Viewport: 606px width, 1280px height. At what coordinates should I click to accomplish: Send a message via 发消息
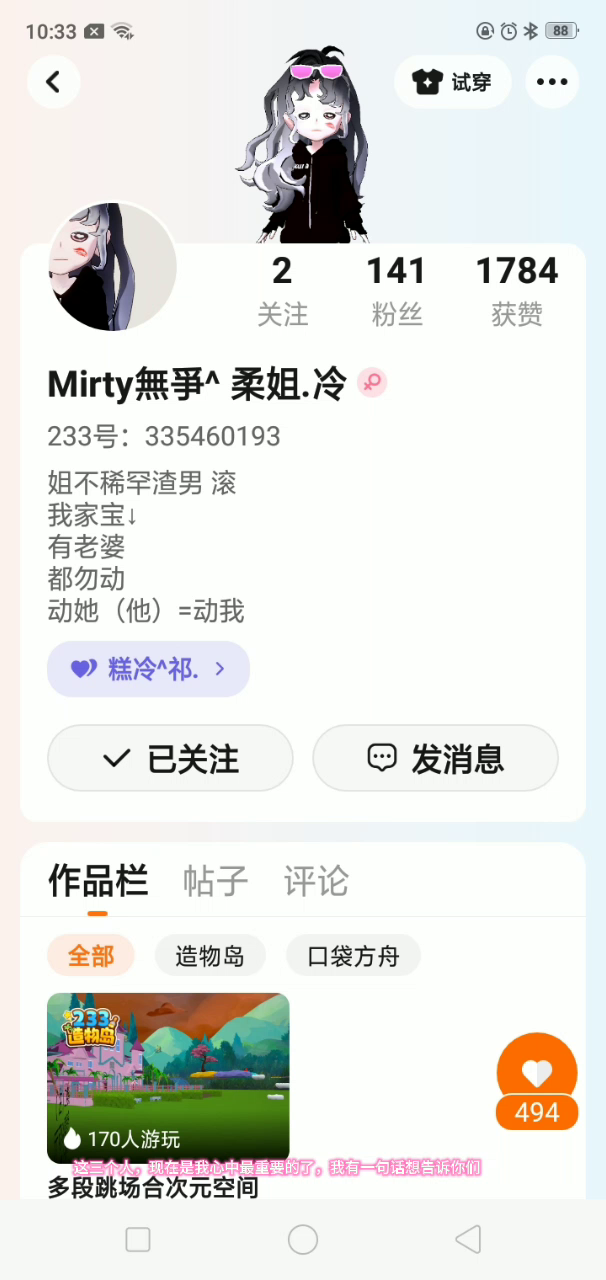(x=435, y=759)
